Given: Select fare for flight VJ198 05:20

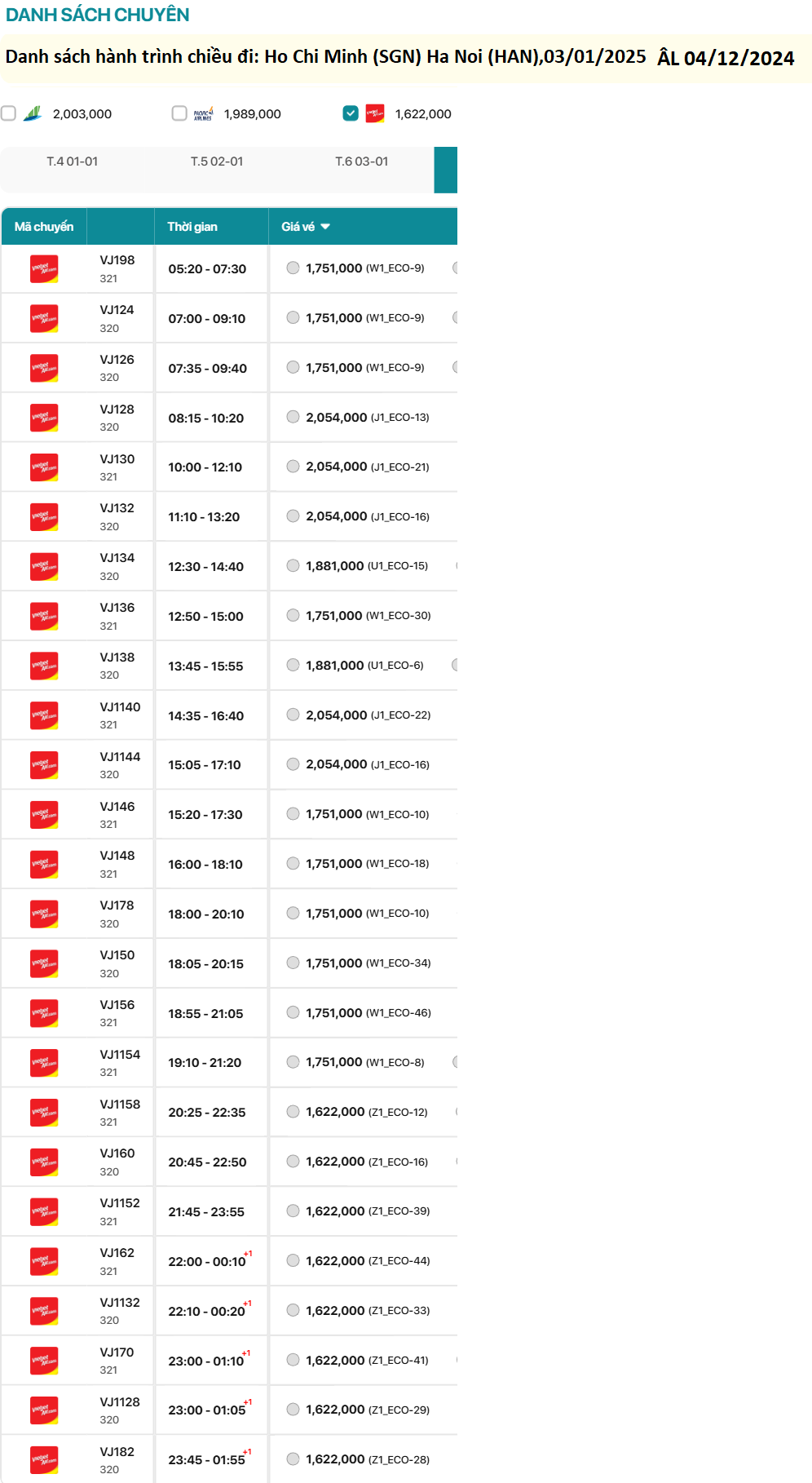Looking at the screenshot, I should point(293,268).
